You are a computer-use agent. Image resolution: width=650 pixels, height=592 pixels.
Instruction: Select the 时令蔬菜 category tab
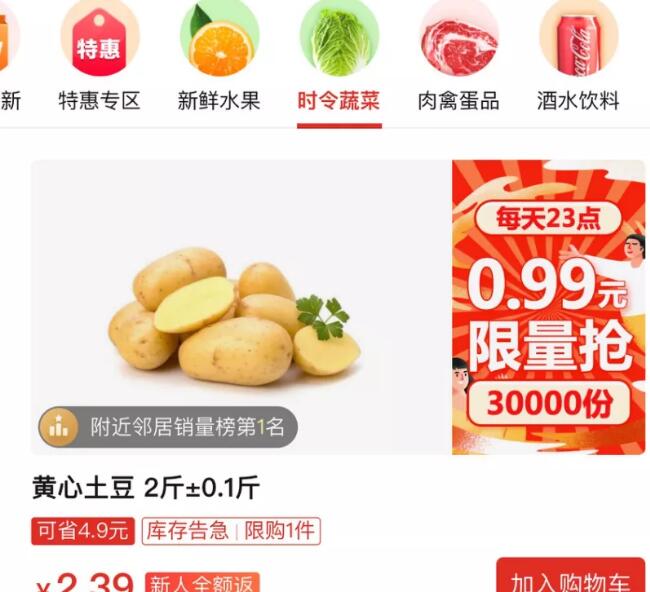pyautogui.click(x=339, y=58)
